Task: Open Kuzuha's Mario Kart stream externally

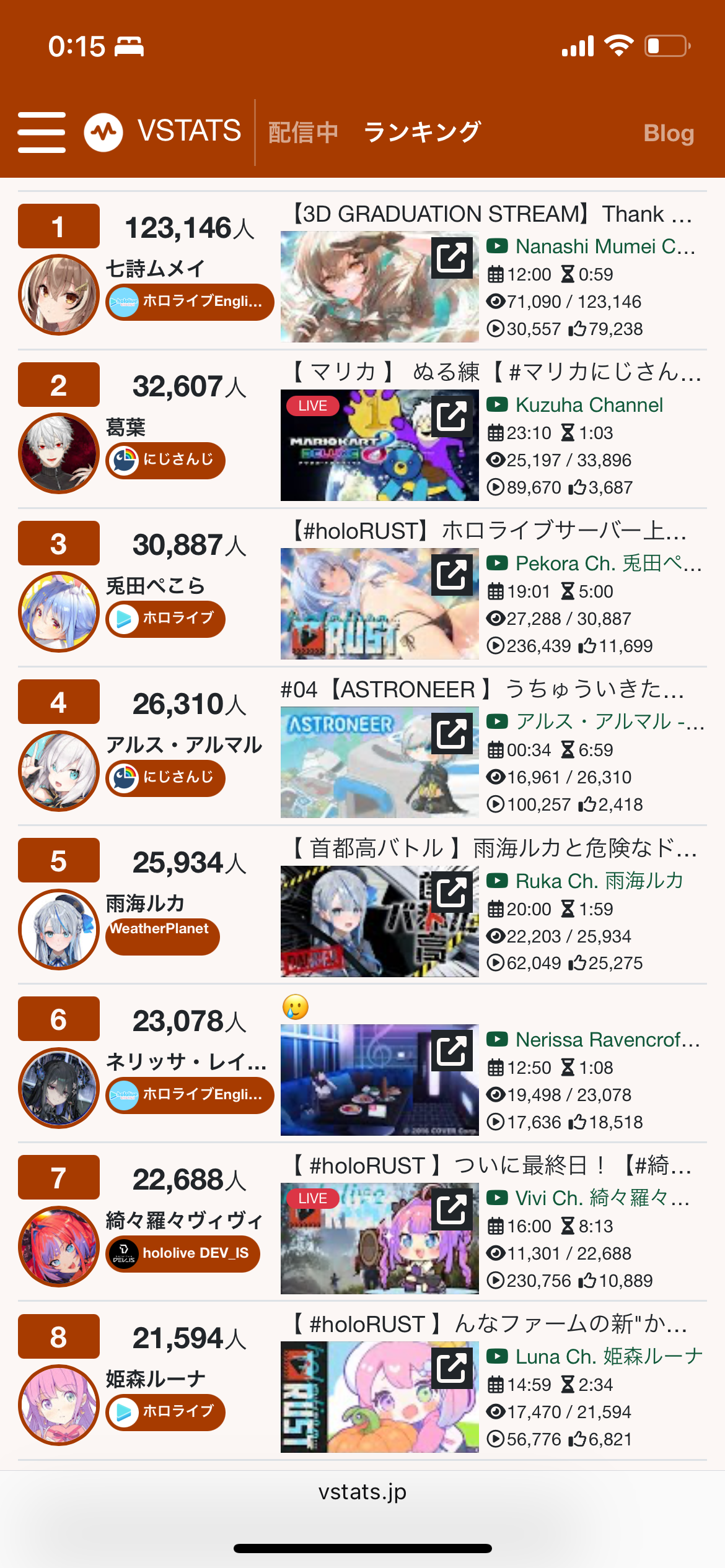Action: (452, 416)
